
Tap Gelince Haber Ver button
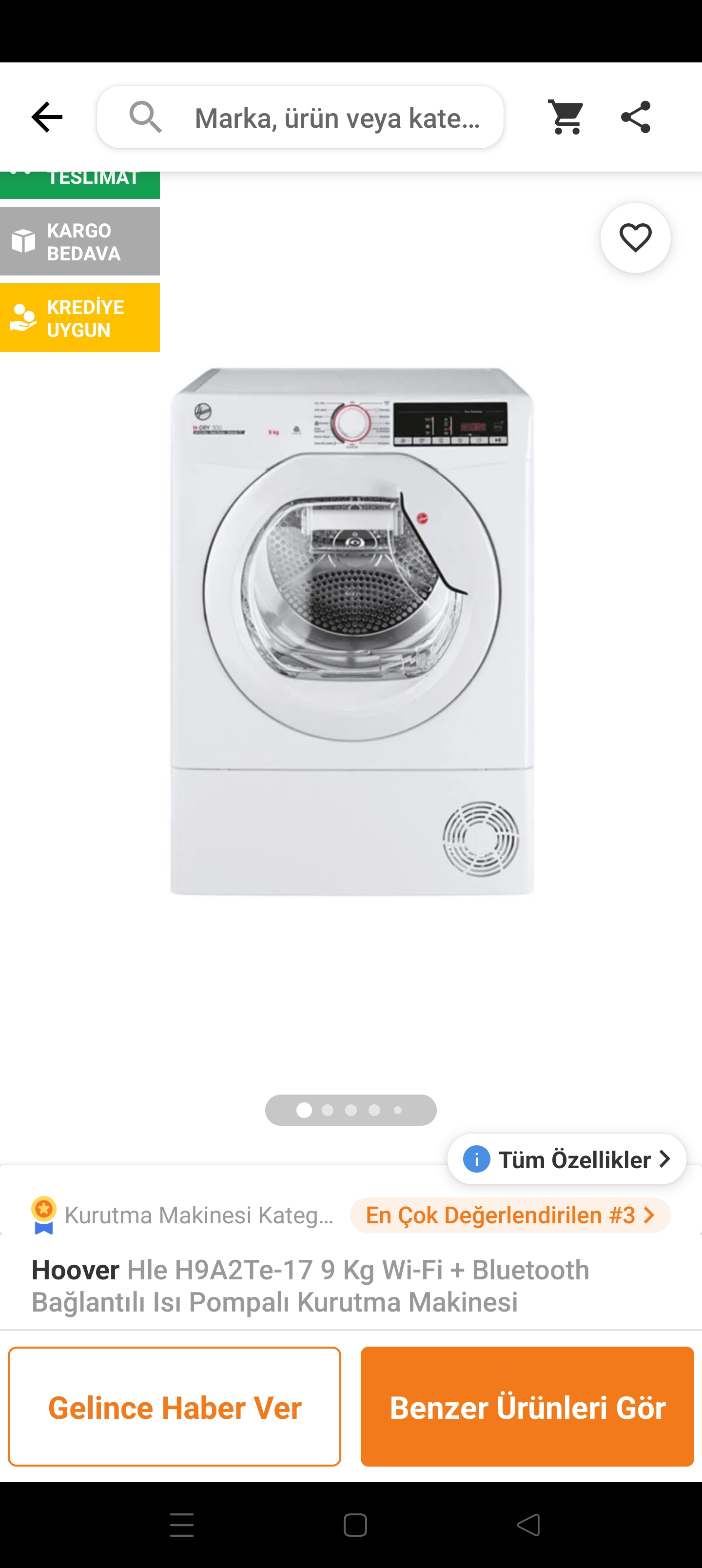click(175, 1407)
